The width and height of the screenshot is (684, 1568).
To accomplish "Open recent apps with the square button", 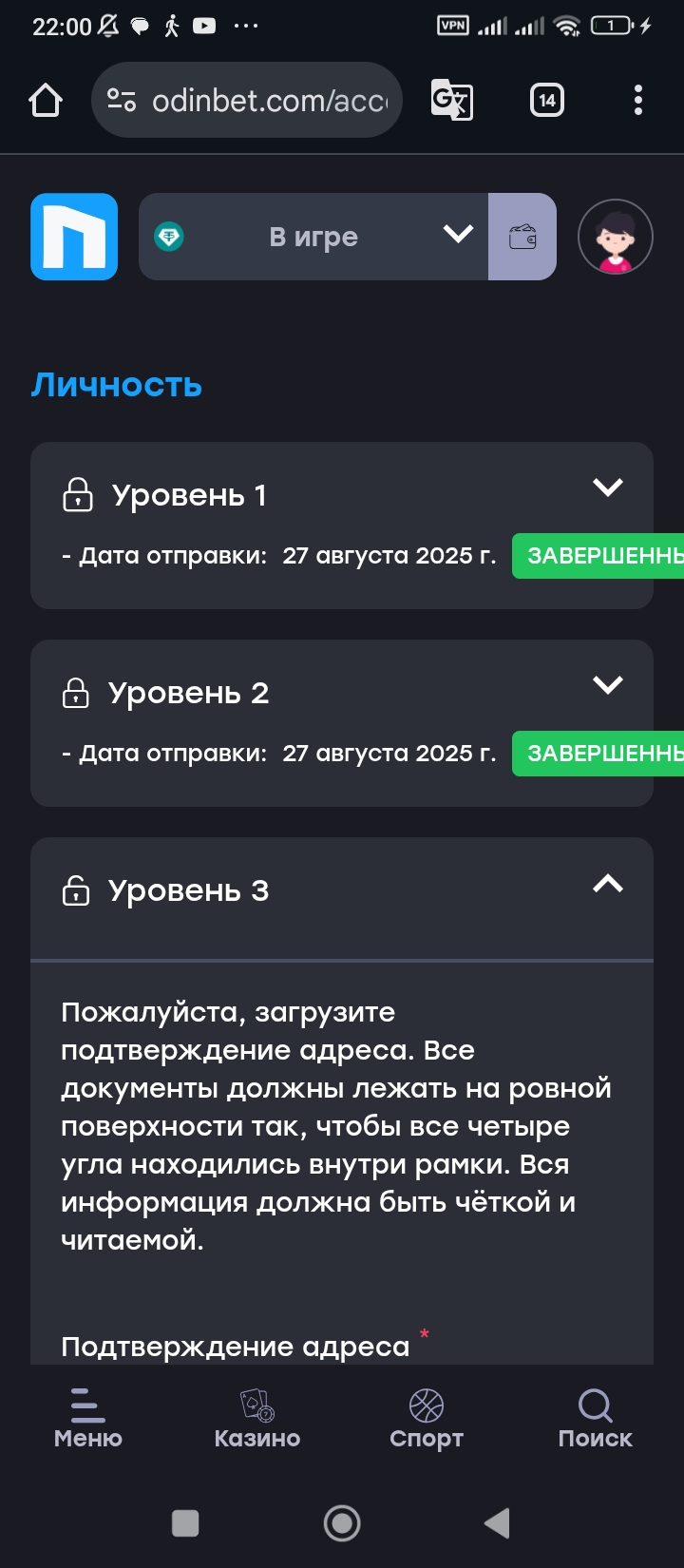I will click(185, 1523).
